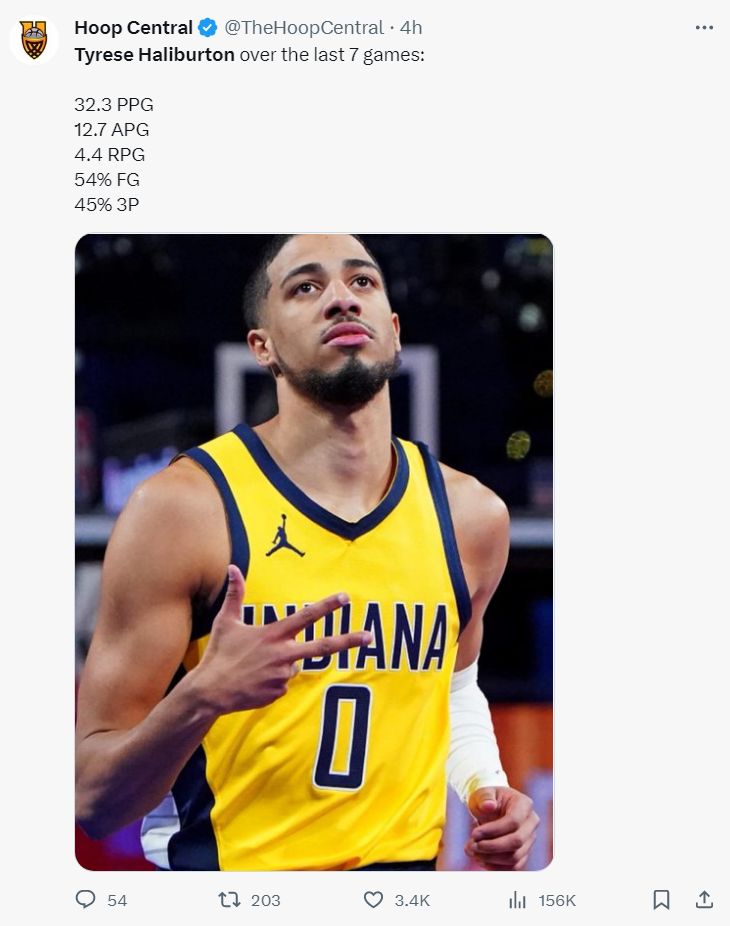The image size is (730, 926).
Task: Share the tweet
Action: [704, 900]
